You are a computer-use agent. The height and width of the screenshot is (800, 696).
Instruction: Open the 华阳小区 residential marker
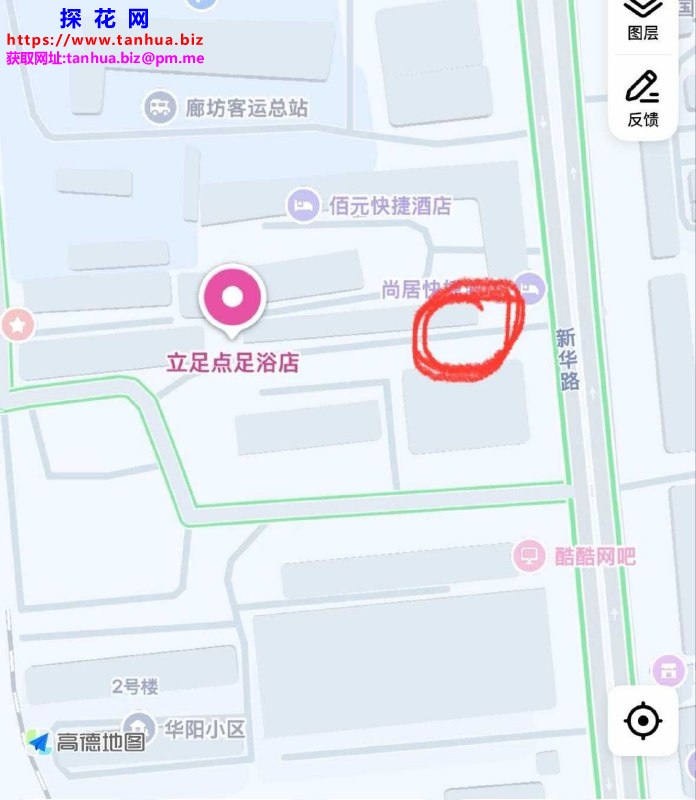[x=140, y=729]
